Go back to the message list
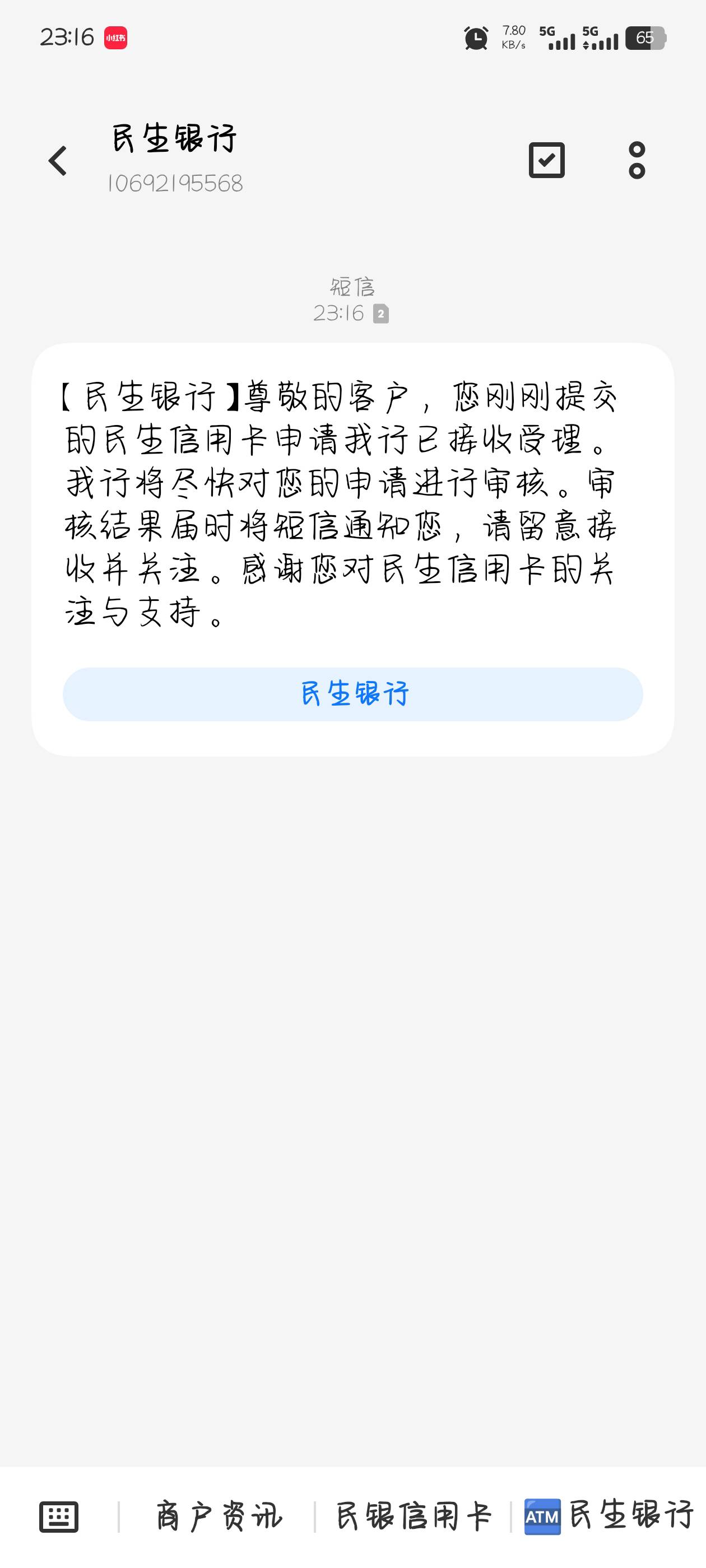 [58, 161]
